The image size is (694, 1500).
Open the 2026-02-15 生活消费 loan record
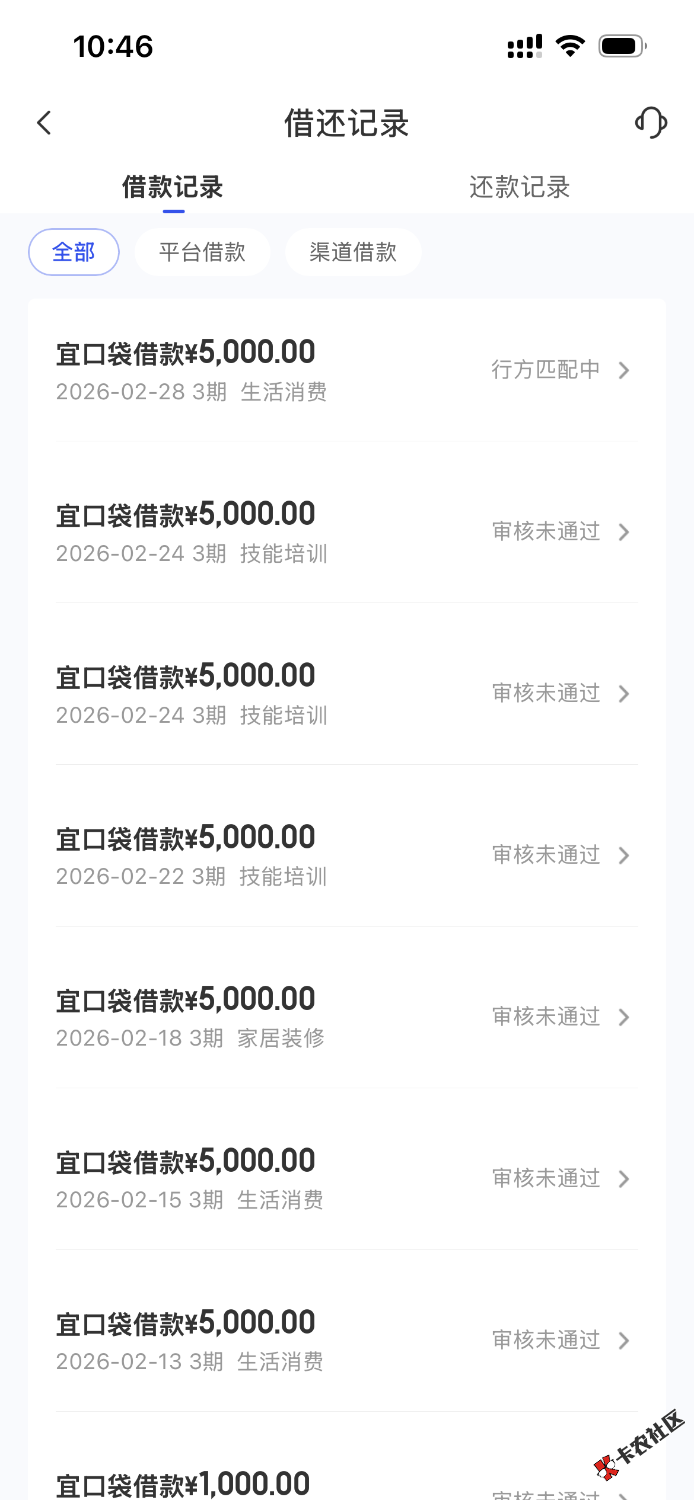click(x=346, y=1178)
